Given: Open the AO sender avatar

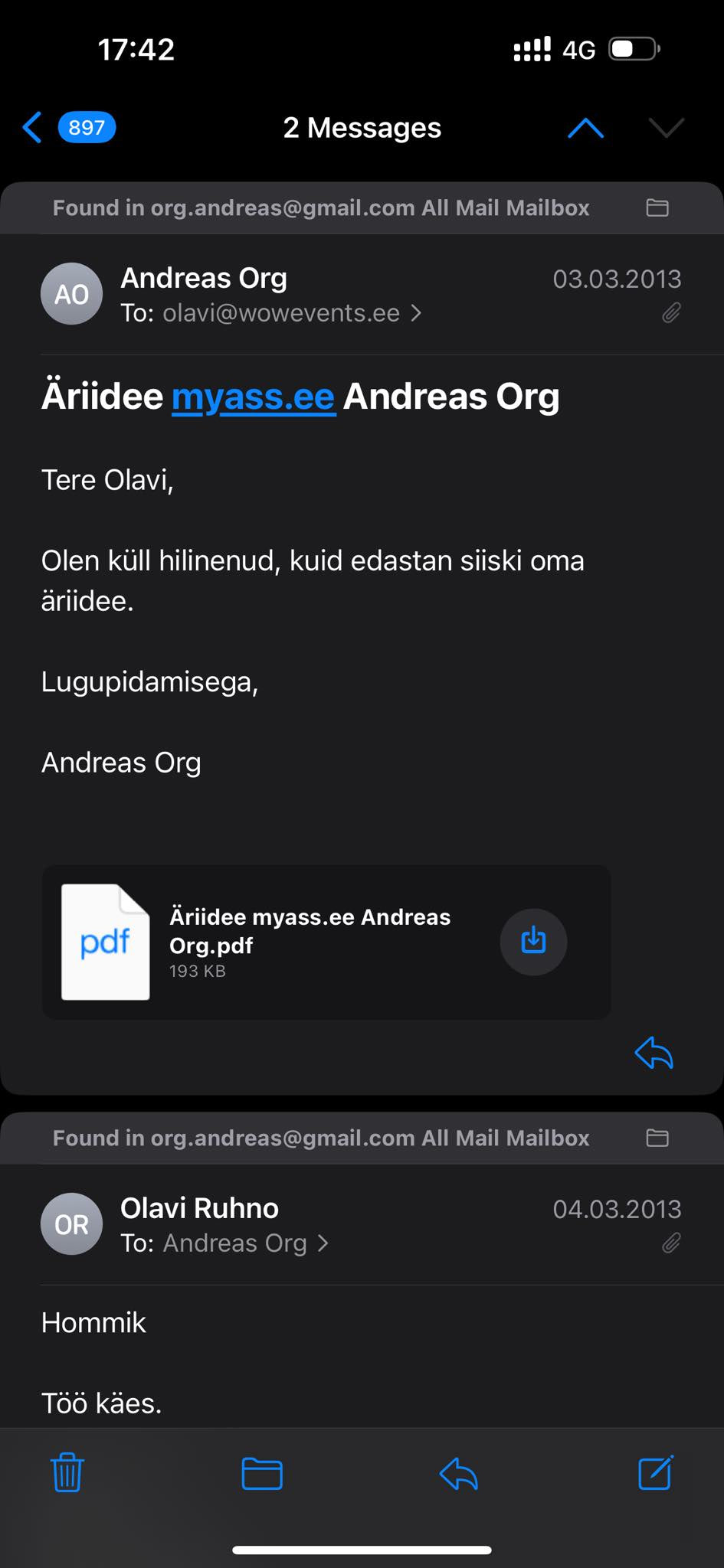Looking at the screenshot, I should [71, 294].
